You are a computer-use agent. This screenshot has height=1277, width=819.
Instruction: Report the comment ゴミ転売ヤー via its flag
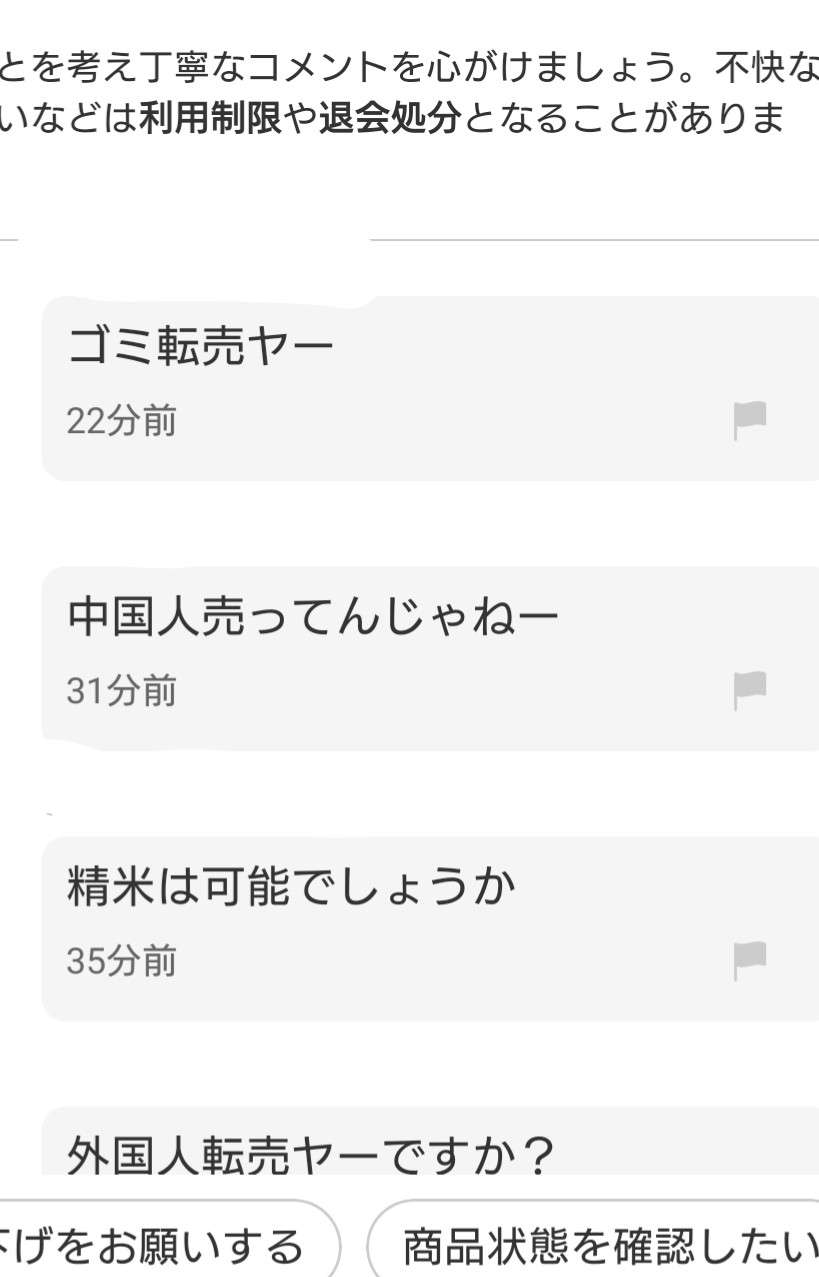[x=749, y=420]
